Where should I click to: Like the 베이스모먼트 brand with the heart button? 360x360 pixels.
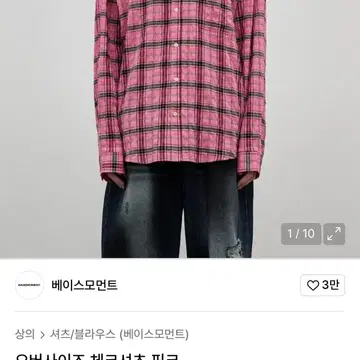tap(322, 285)
